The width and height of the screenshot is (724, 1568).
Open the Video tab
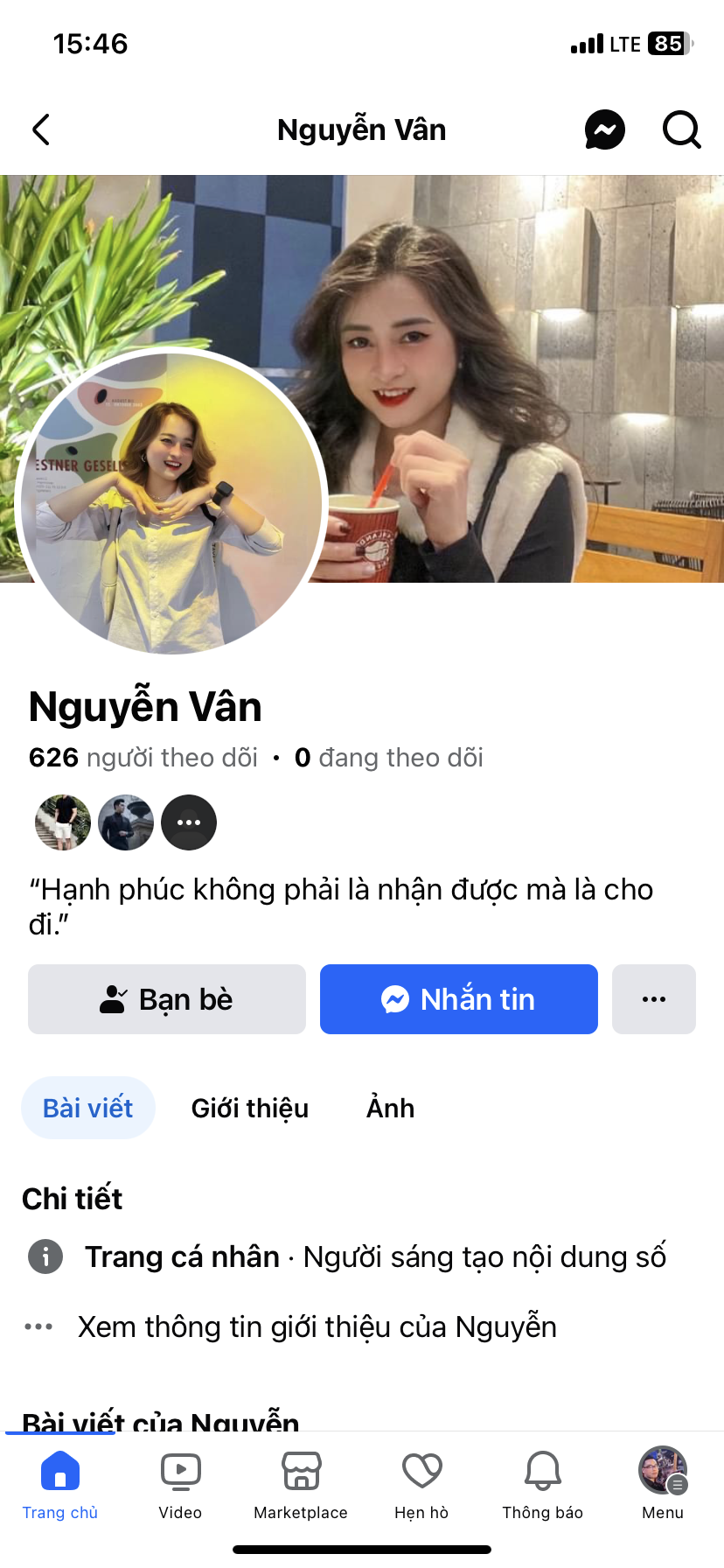pyautogui.click(x=180, y=1483)
